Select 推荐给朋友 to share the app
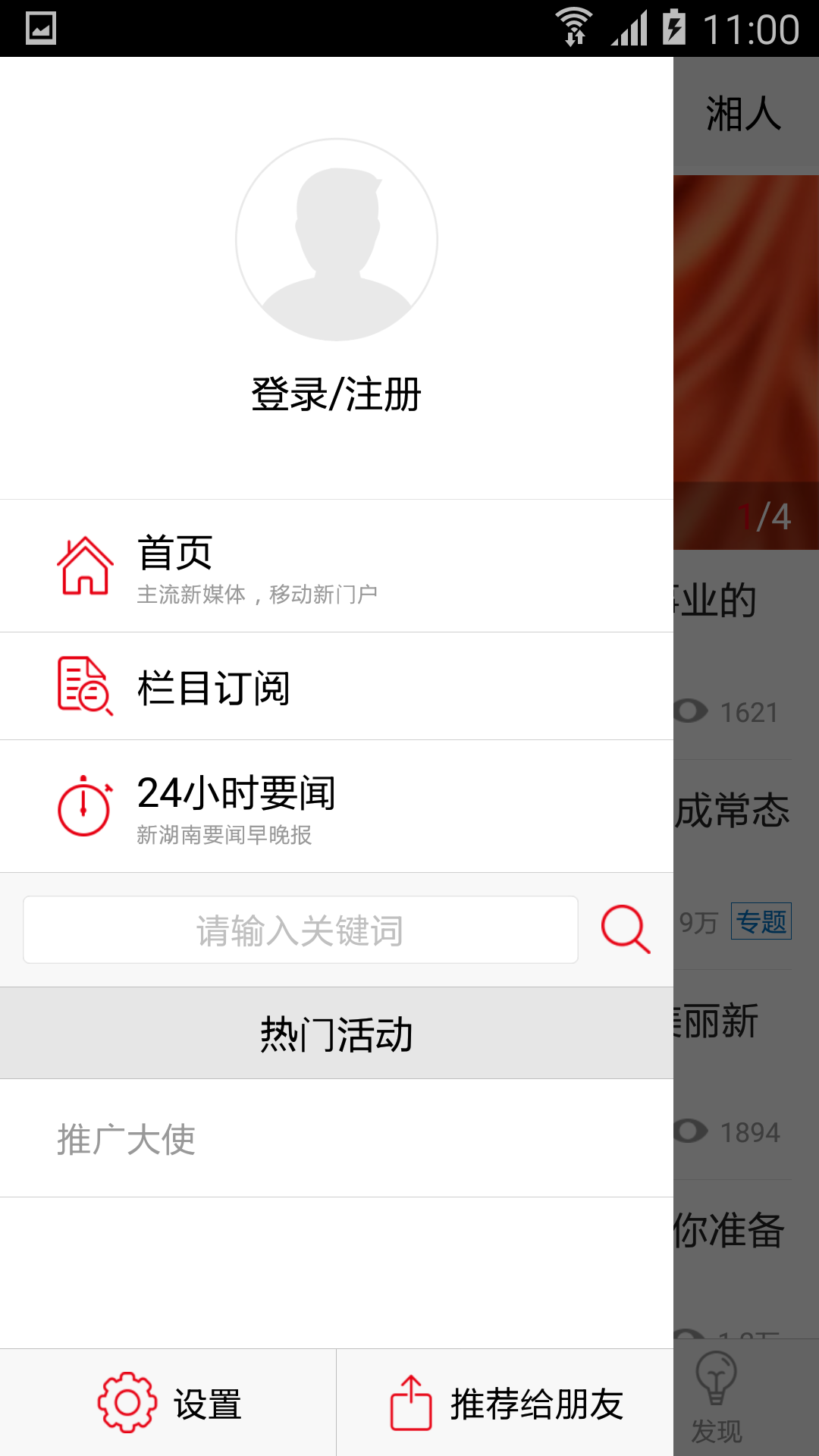 click(x=505, y=1403)
